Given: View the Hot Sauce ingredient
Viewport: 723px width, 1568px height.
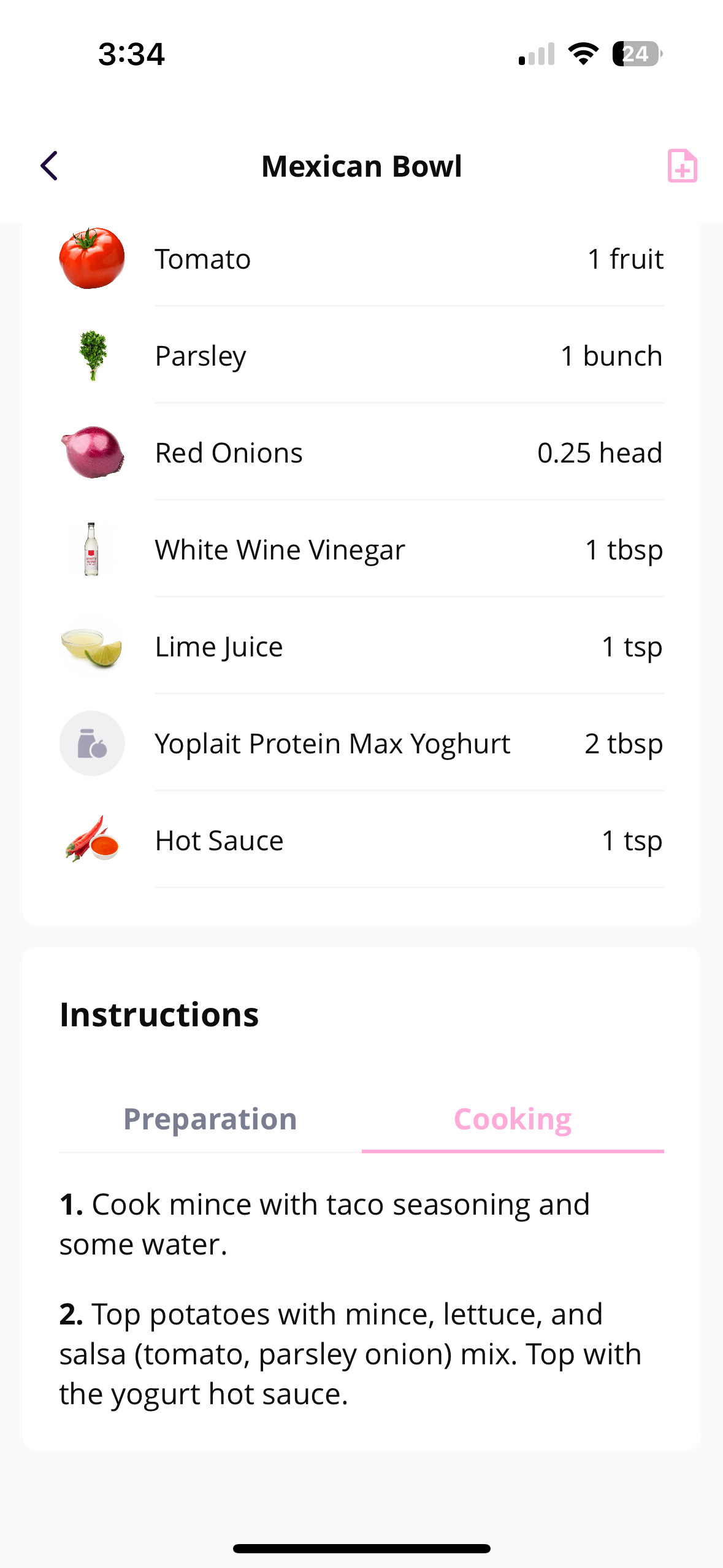Looking at the screenshot, I should [x=362, y=840].
